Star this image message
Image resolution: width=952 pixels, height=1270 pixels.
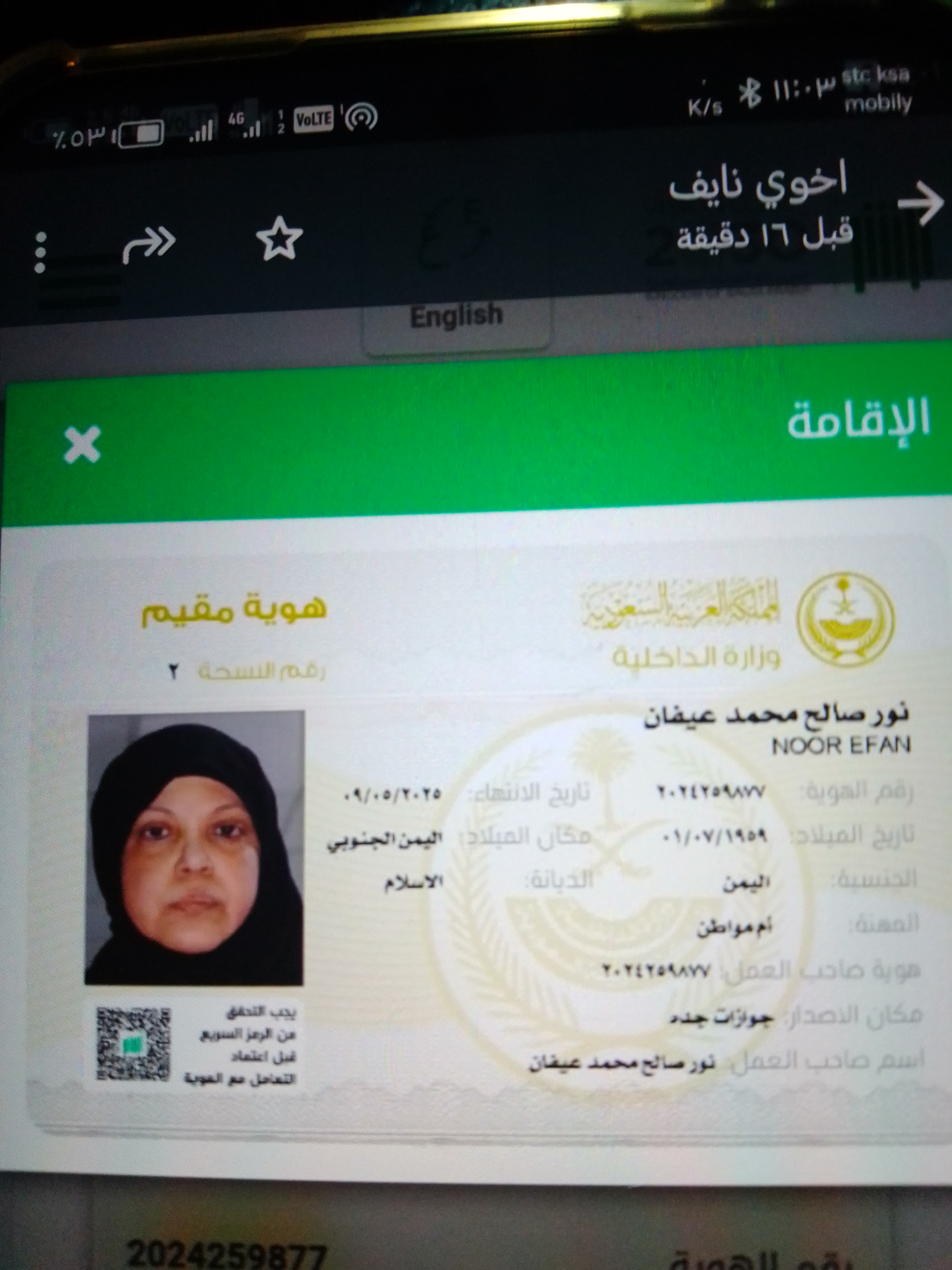tap(279, 239)
